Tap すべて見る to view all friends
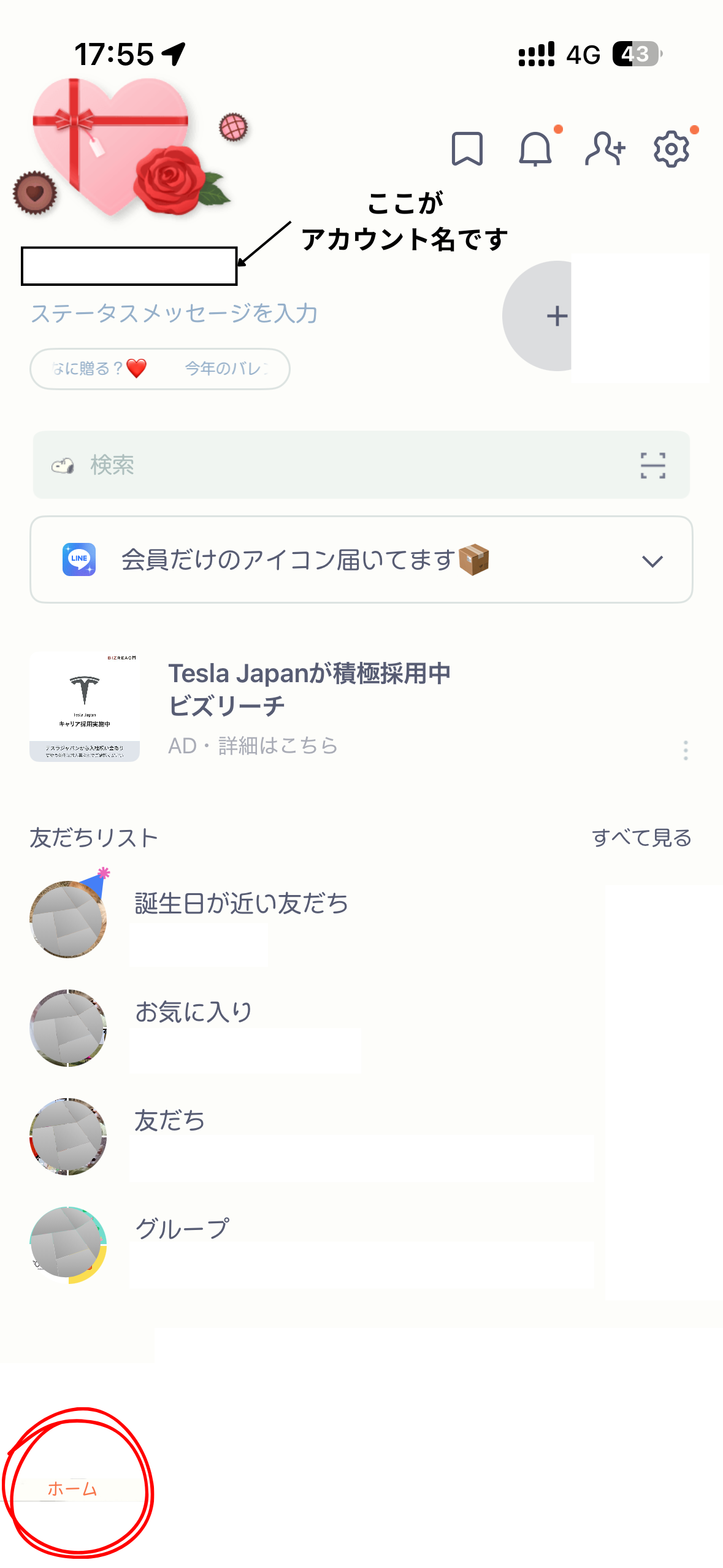 641,837
